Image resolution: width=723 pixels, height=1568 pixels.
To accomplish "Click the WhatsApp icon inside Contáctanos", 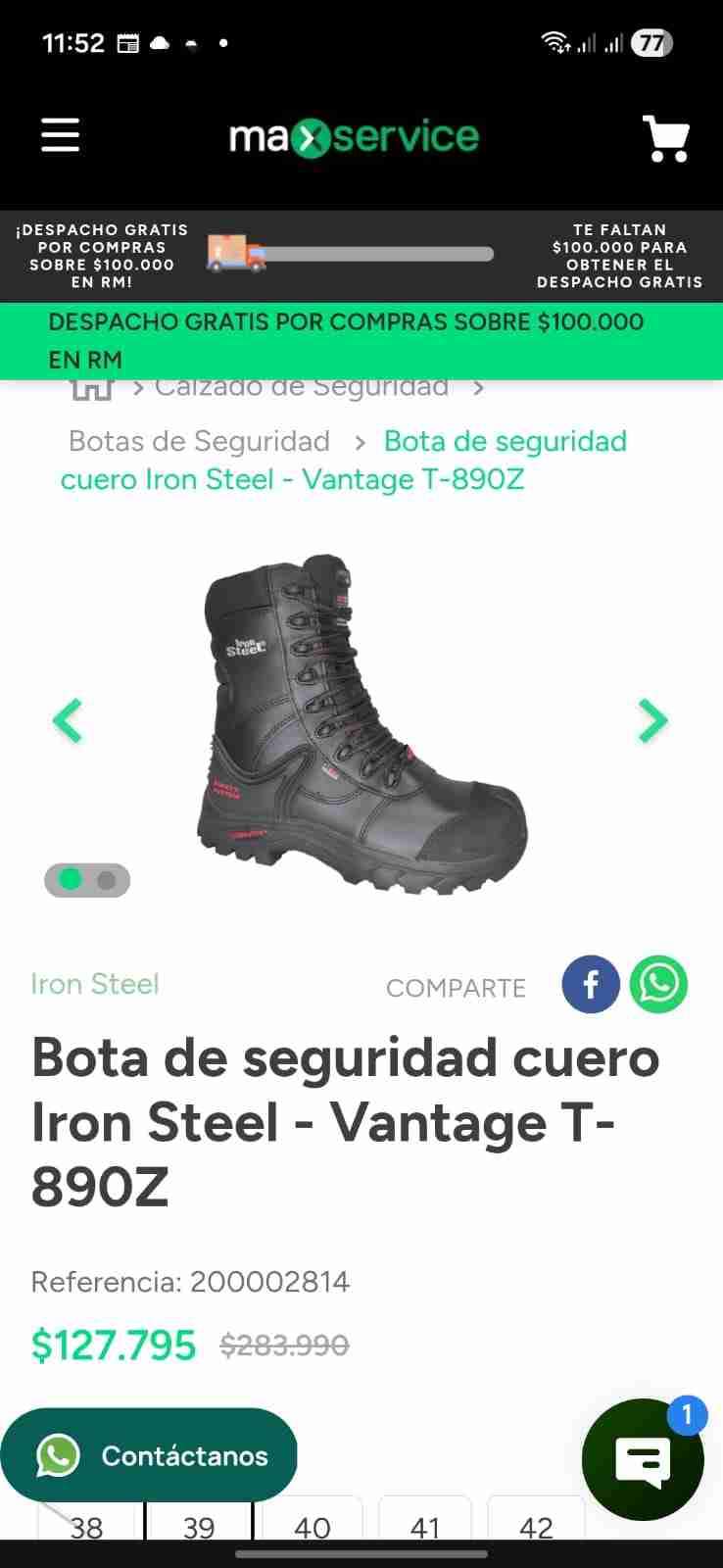I will [59, 1455].
